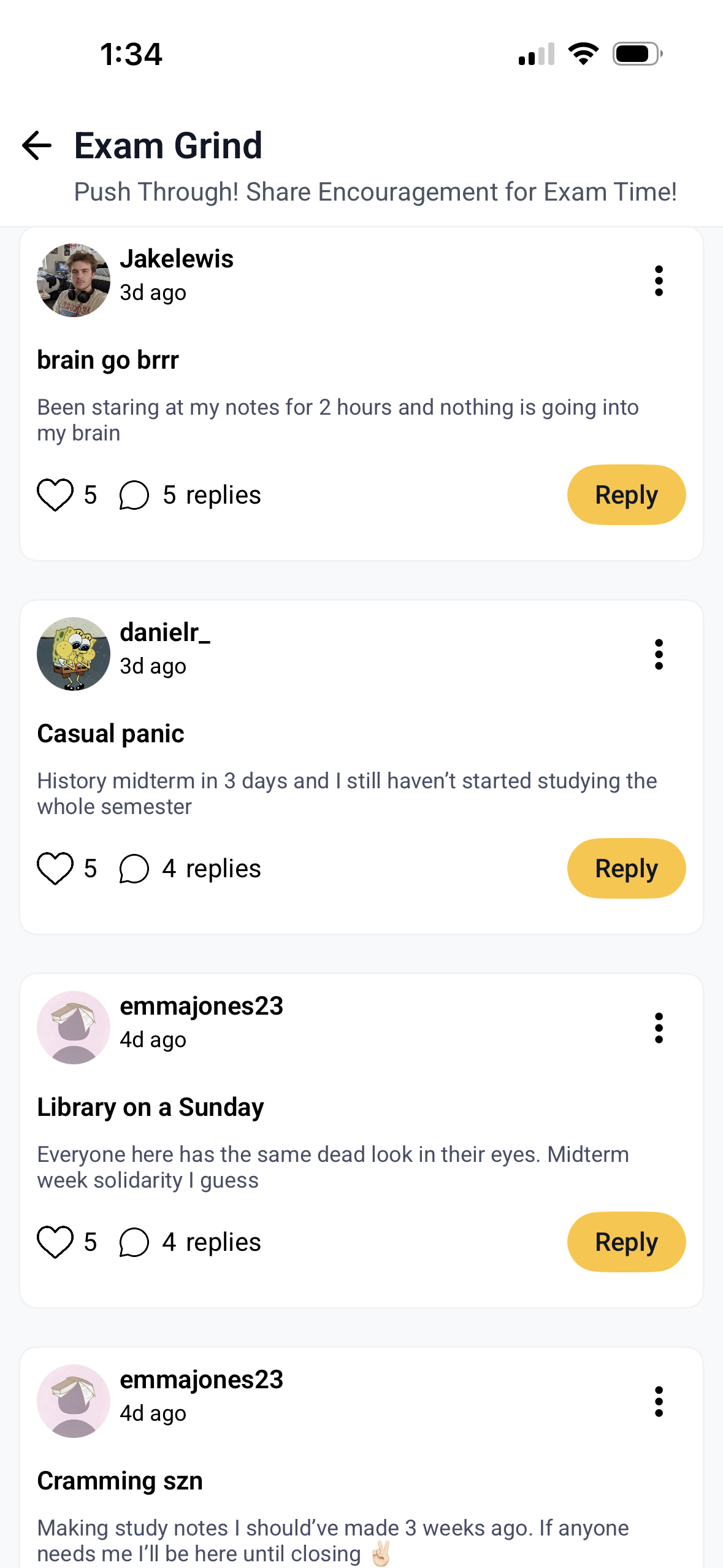This screenshot has width=723, height=1568.
Task: Open danielr_'s SpongeBob avatar
Action: pos(74,653)
